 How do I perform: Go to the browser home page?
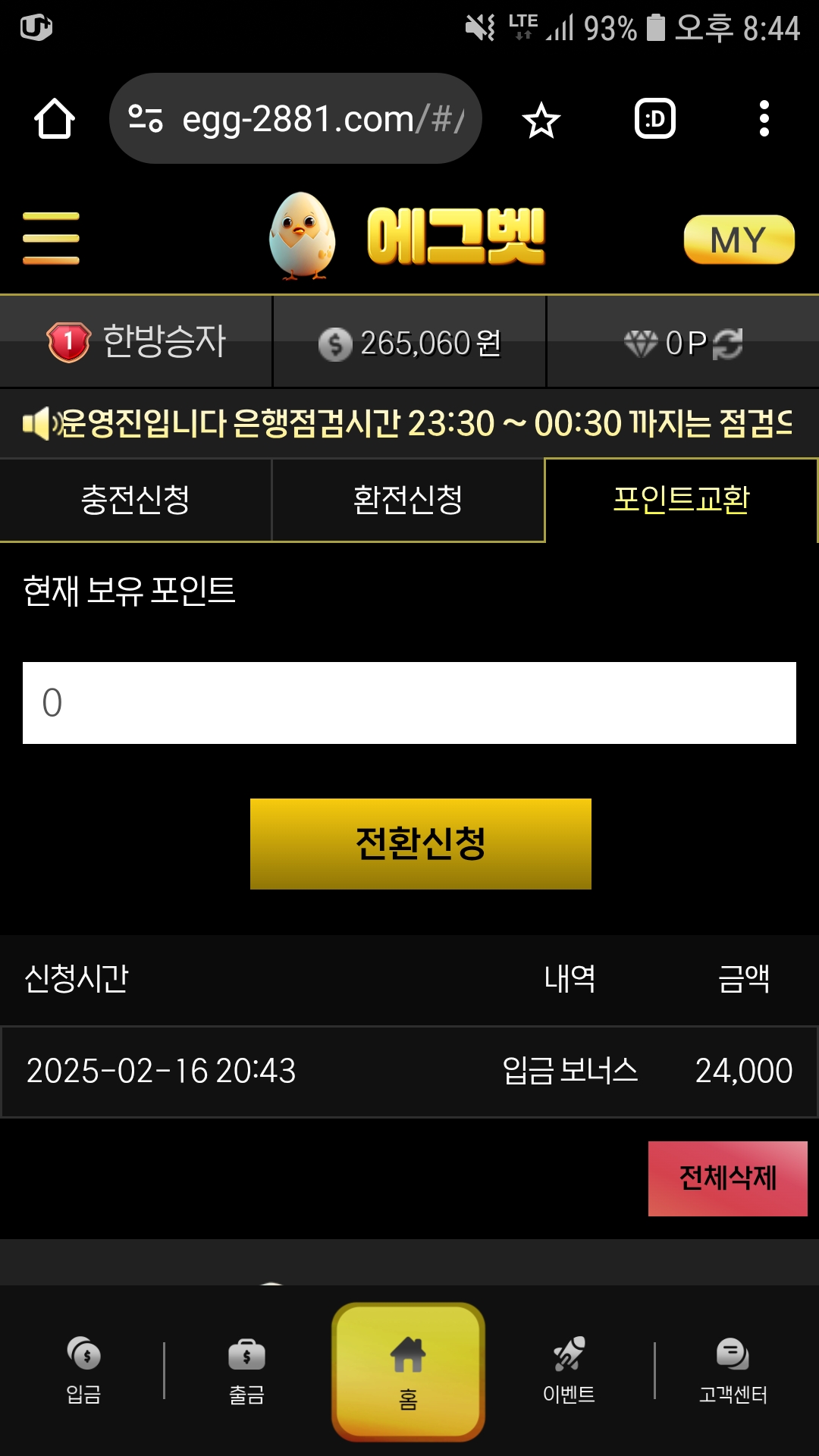pos(55,119)
